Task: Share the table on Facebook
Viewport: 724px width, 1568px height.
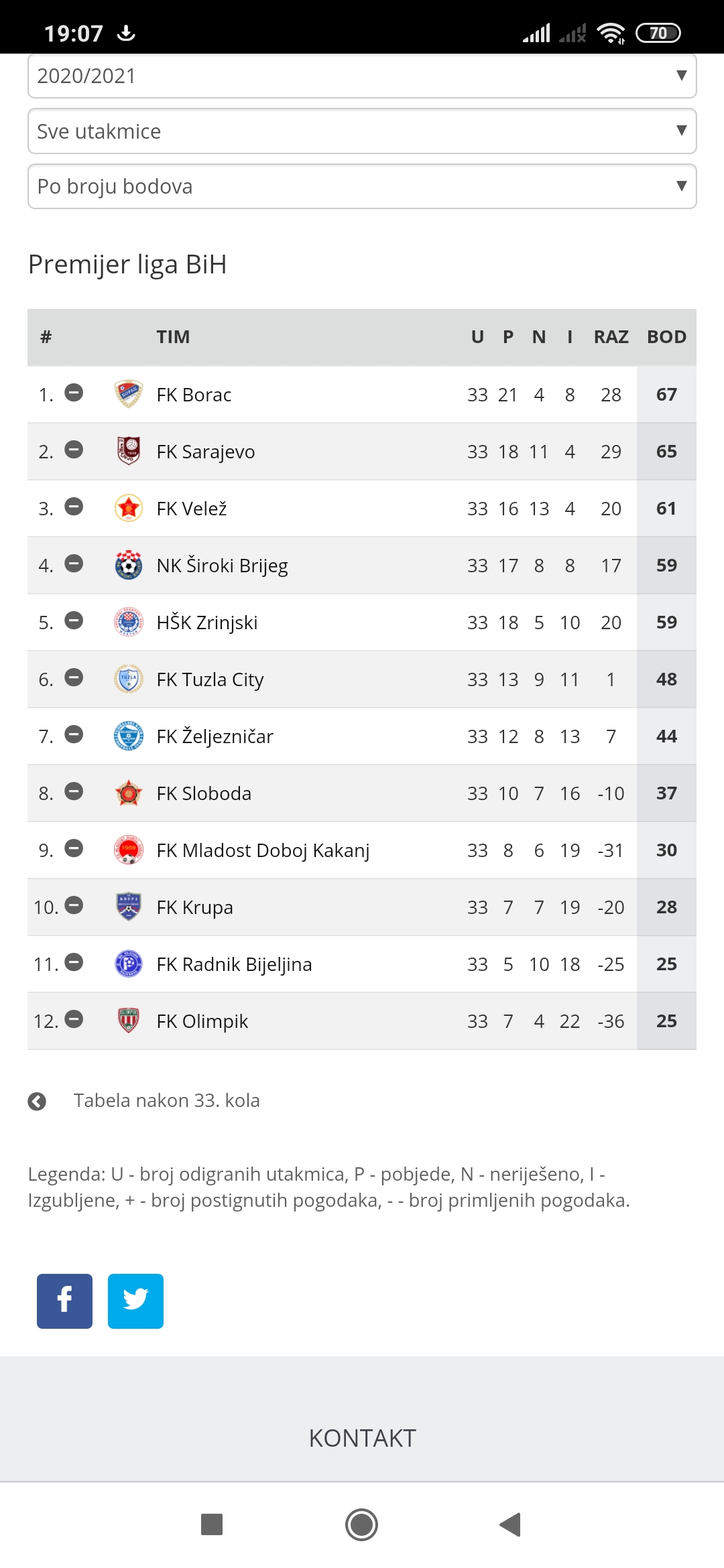Action: (x=64, y=1301)
